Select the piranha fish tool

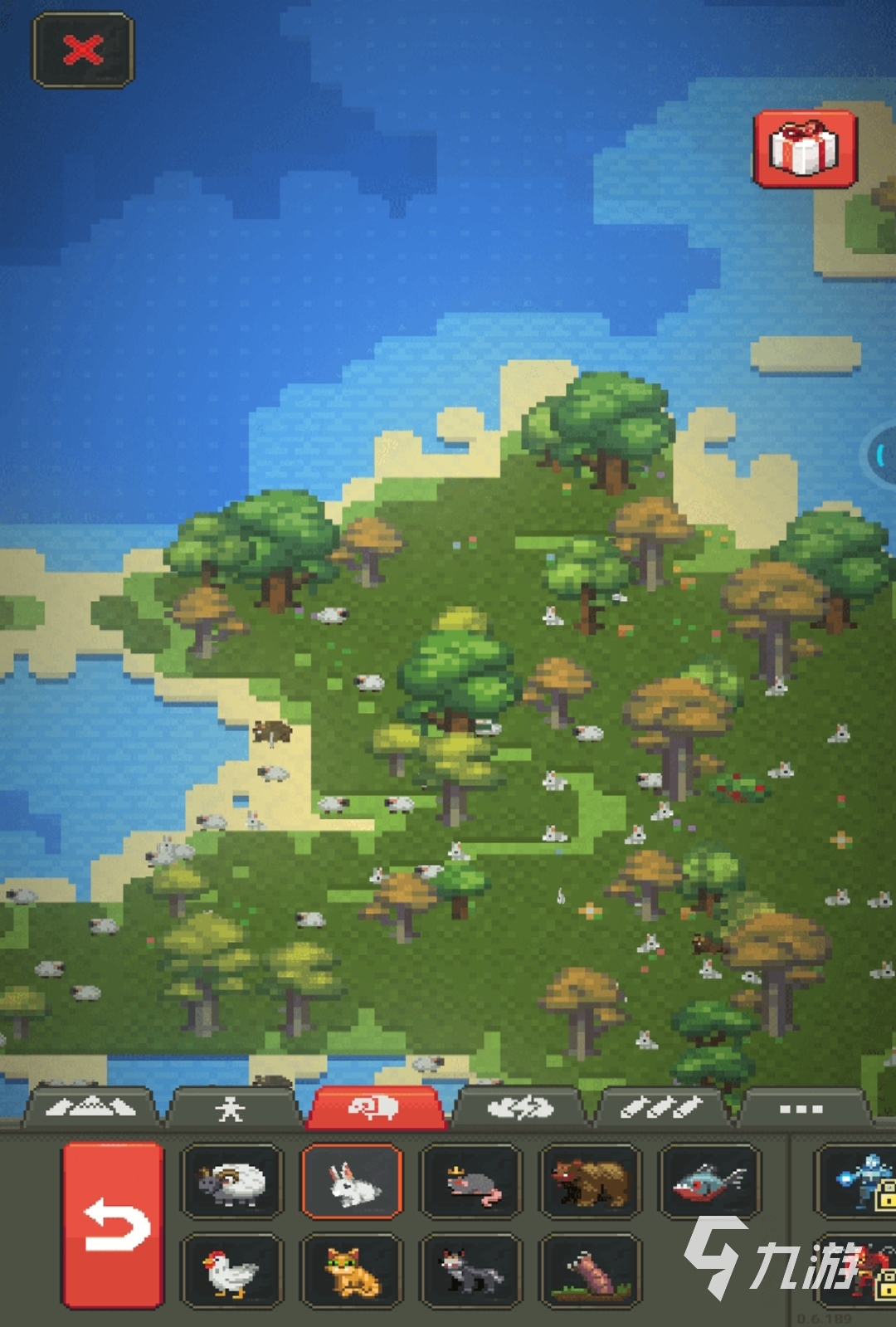point(709,1182)
